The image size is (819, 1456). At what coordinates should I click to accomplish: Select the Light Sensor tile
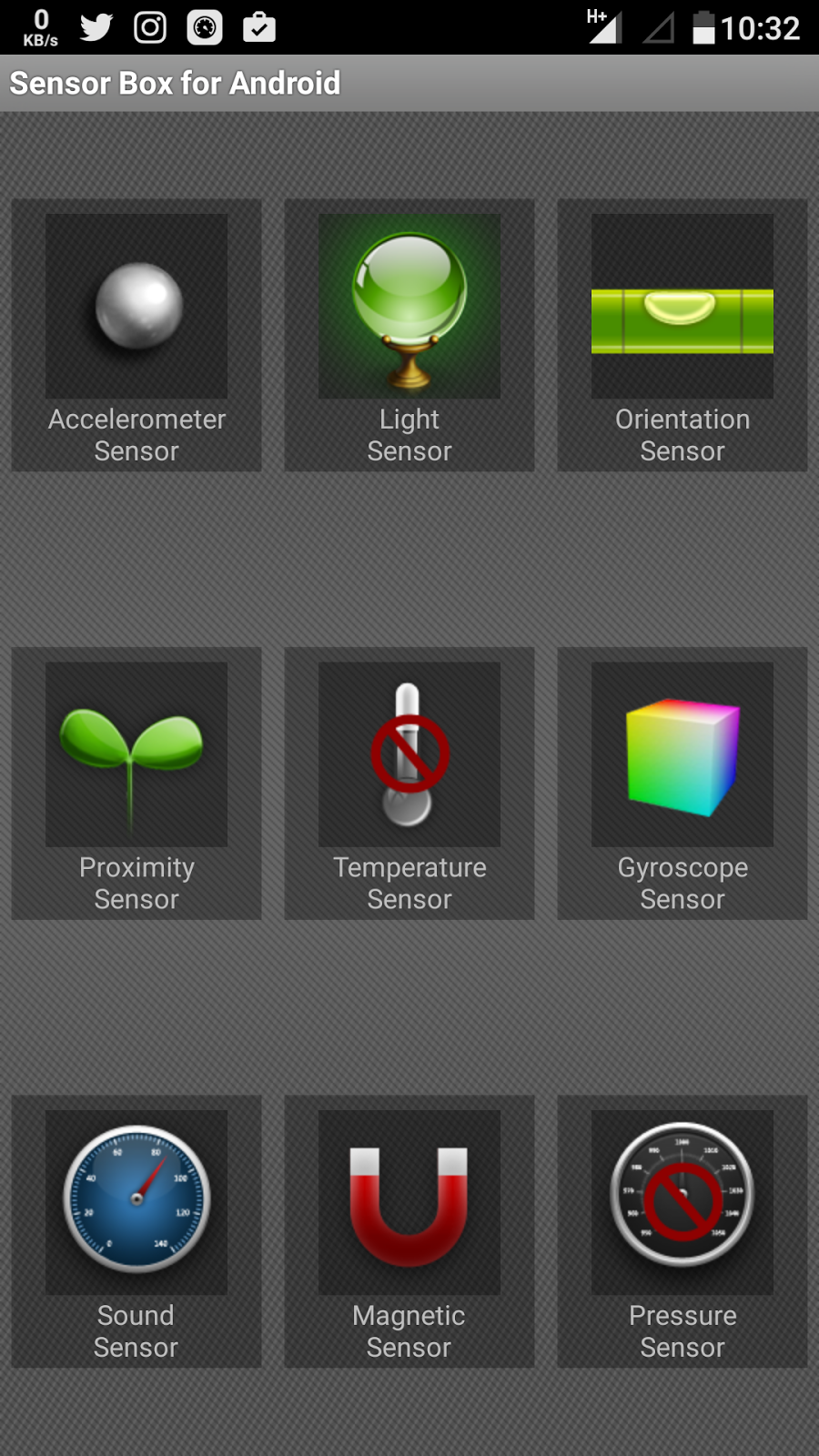click(409, 335)
